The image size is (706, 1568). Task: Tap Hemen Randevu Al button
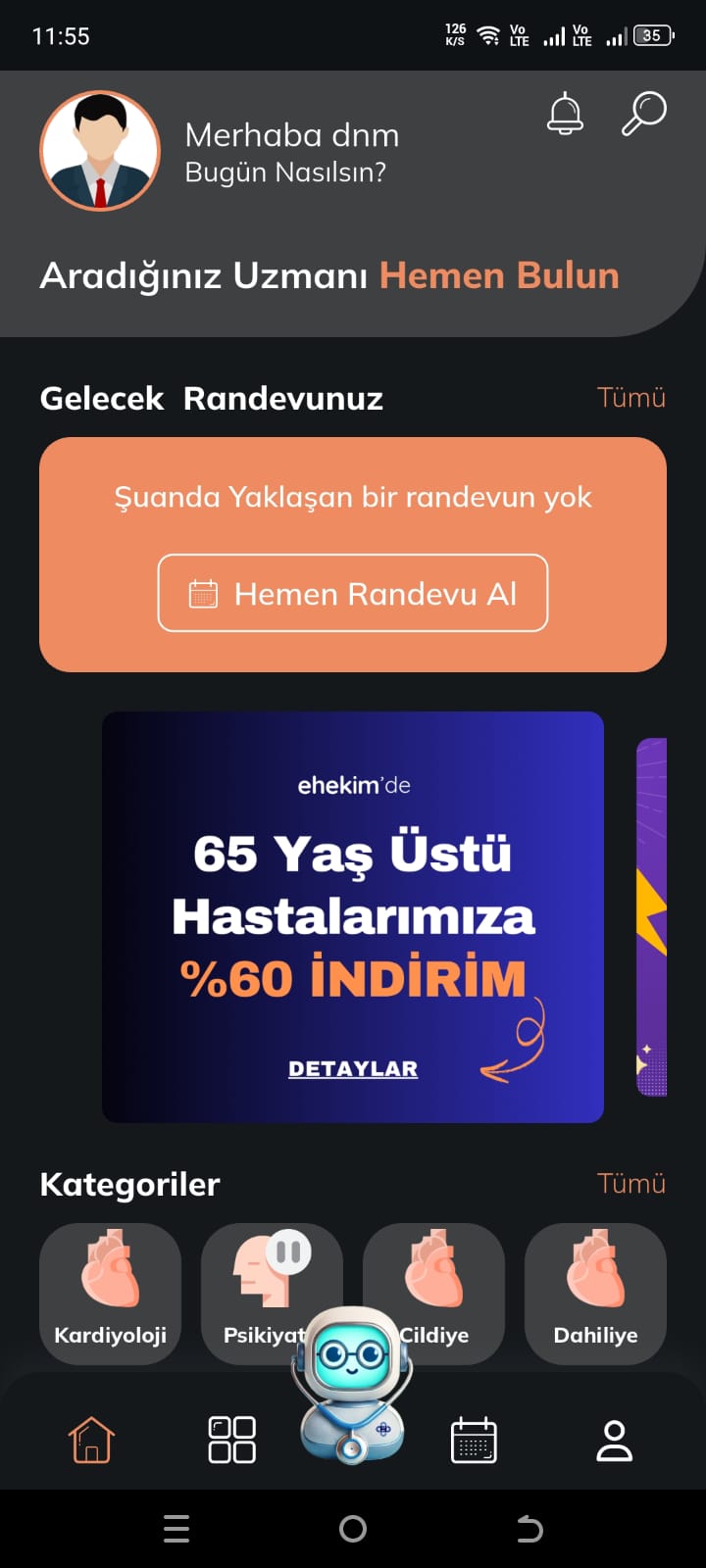tap(353, 593)
